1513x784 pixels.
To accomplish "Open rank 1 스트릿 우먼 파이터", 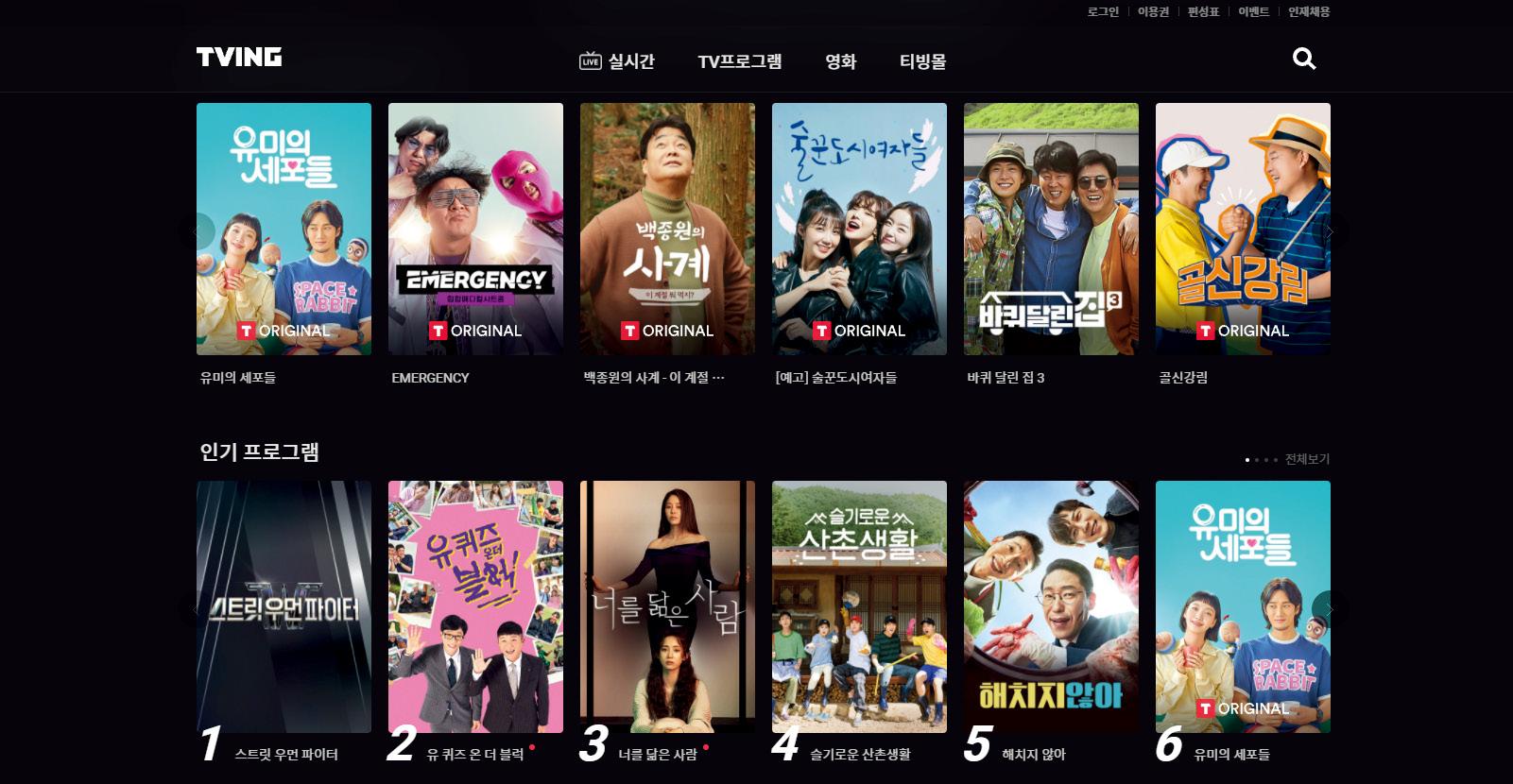I will (284, 606).
